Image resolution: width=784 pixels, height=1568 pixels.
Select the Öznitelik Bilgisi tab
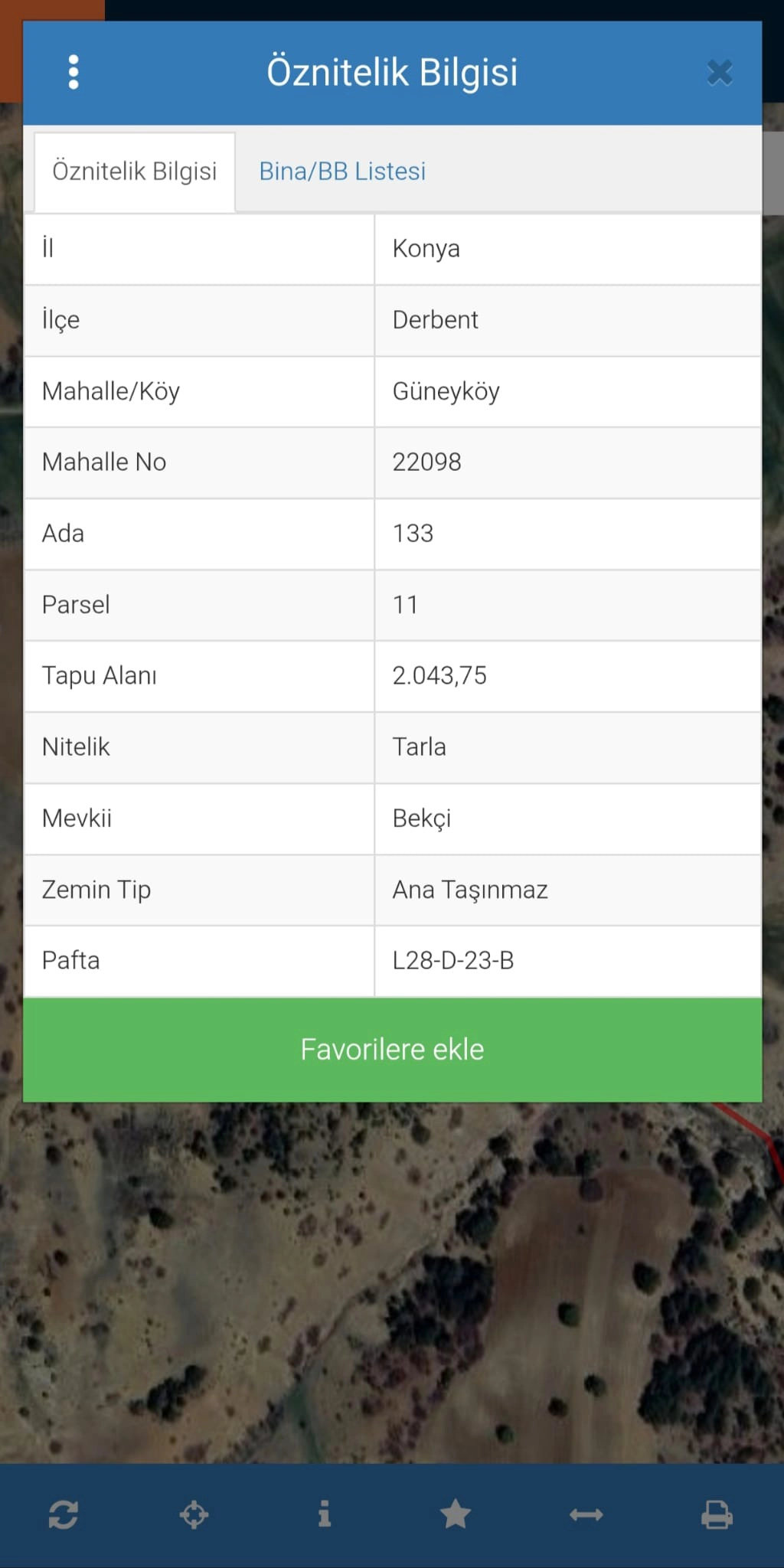[135, 171]
